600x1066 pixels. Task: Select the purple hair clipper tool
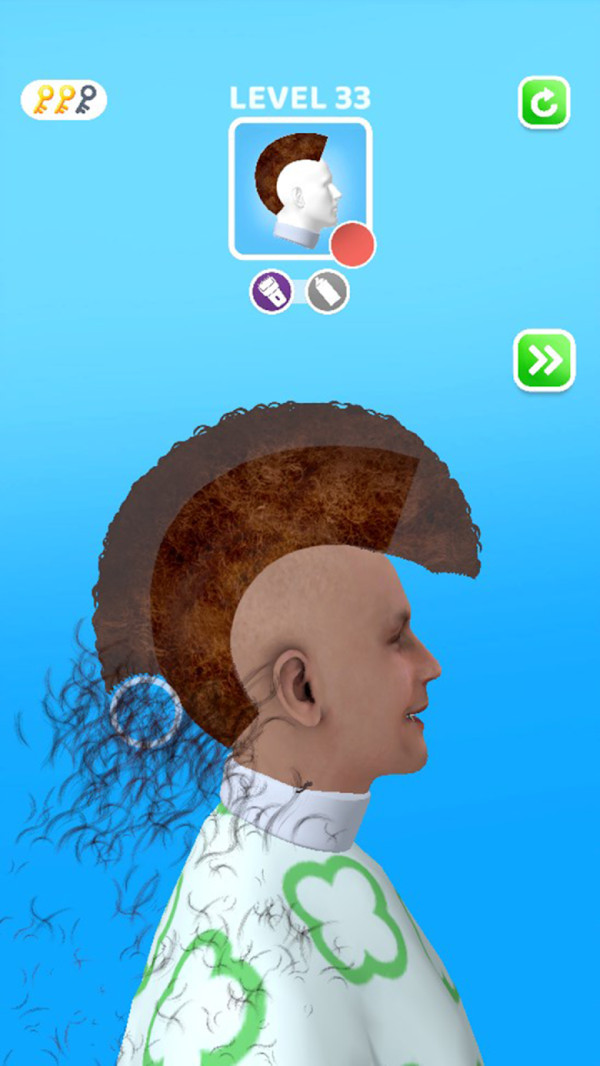[x=271, y=292]
